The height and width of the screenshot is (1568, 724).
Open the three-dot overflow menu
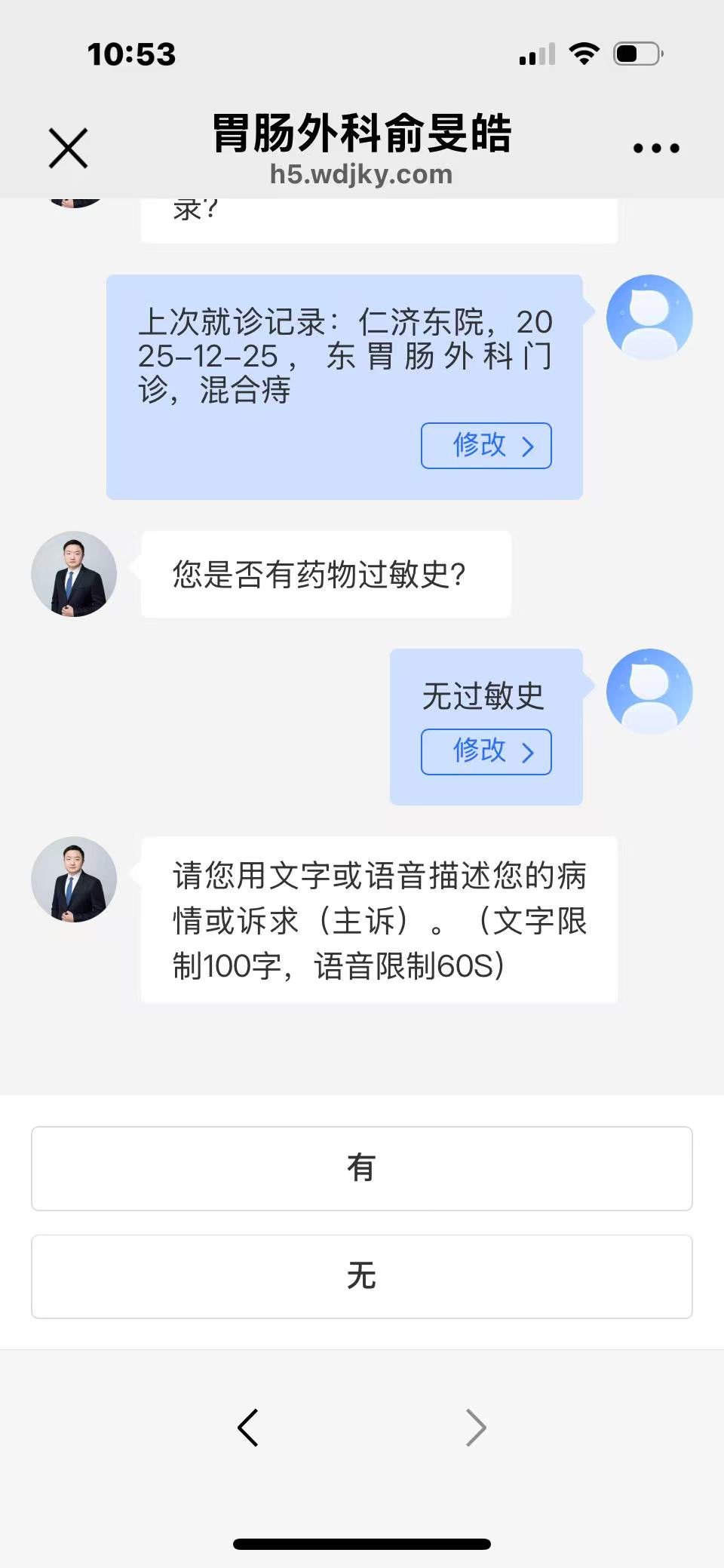(656, 149)
